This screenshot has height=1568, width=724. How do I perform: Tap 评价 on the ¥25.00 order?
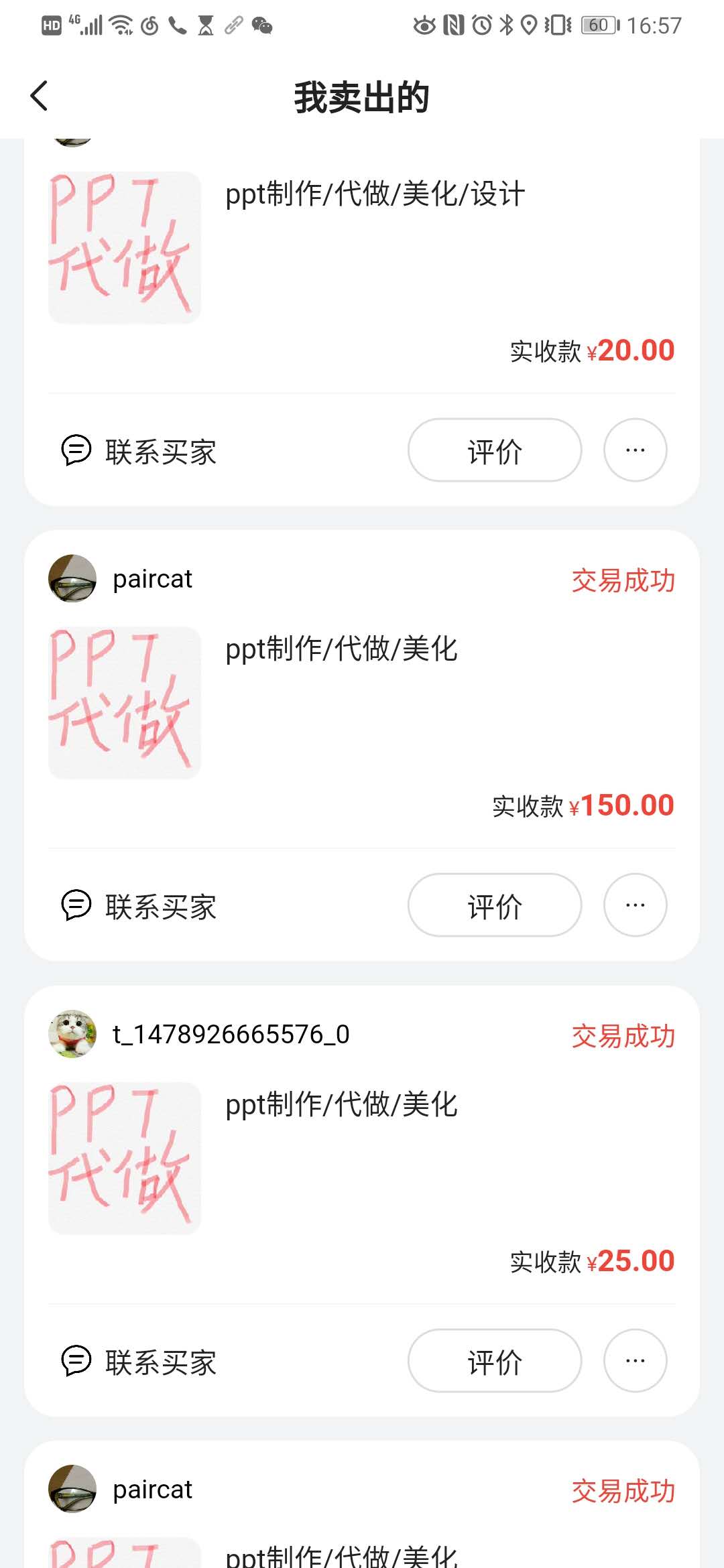494,1360
